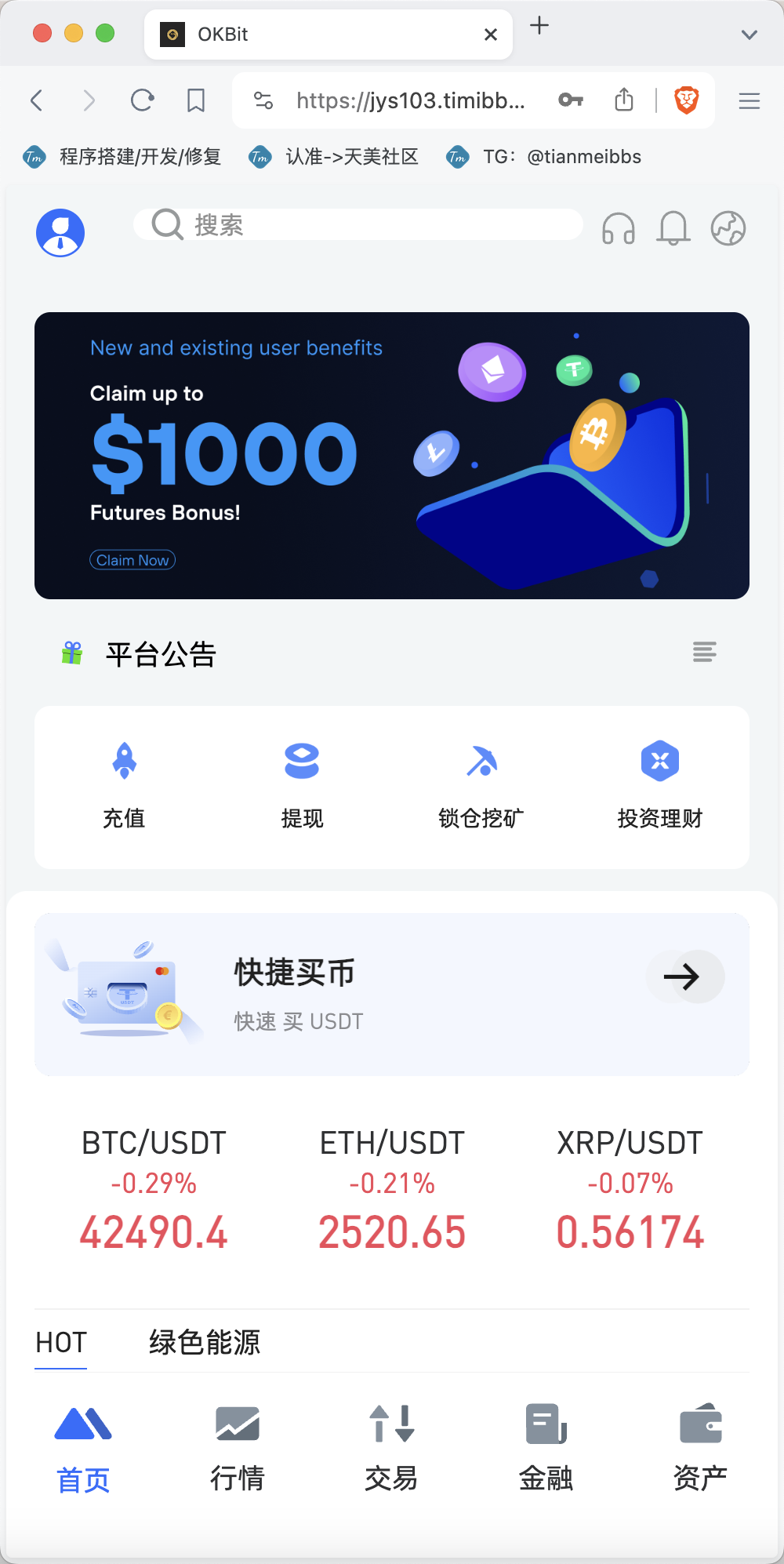Open the language globe icon
This screenshot has width=784, height=1564.
728,229
